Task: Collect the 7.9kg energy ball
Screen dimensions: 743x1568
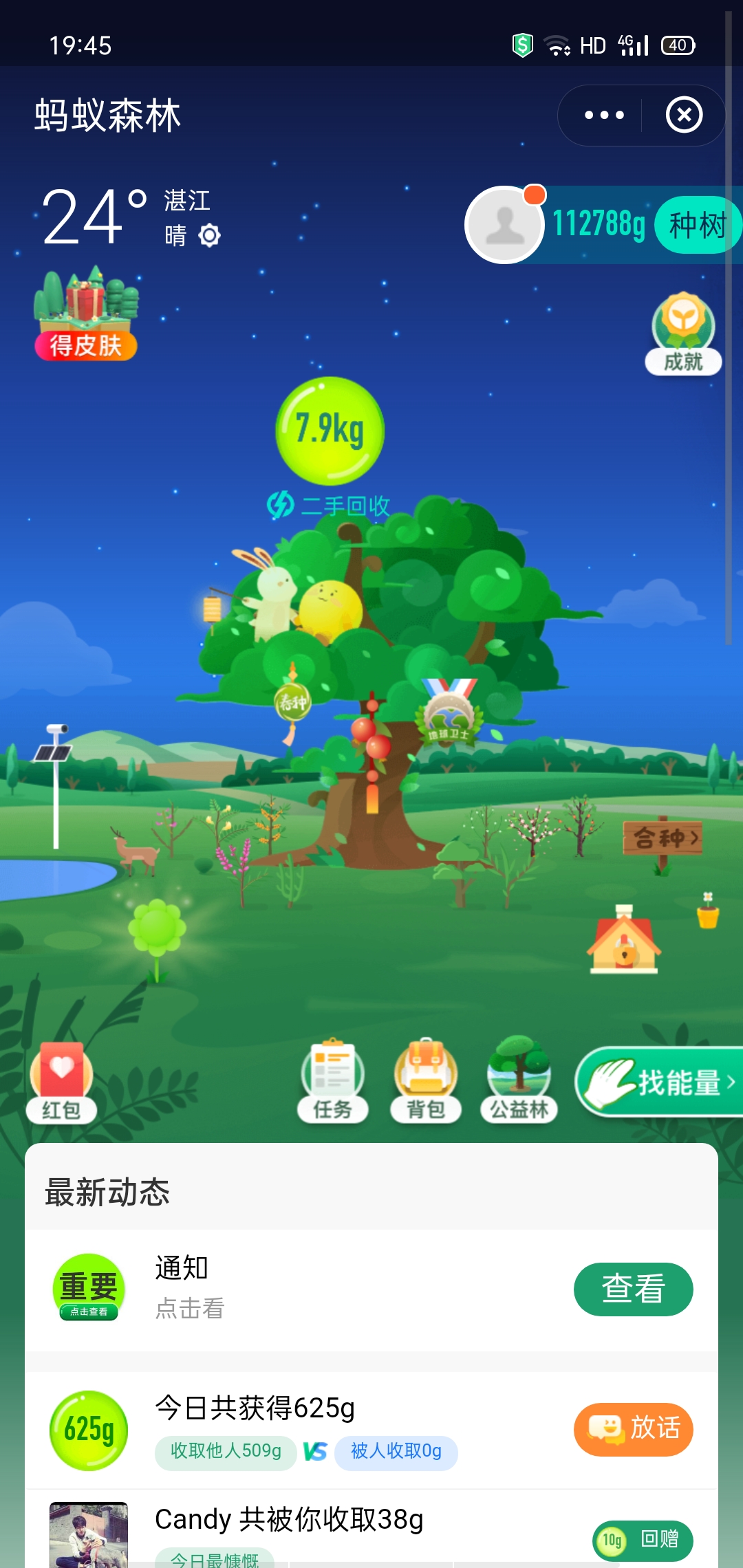Action: (x=330, y=431)
